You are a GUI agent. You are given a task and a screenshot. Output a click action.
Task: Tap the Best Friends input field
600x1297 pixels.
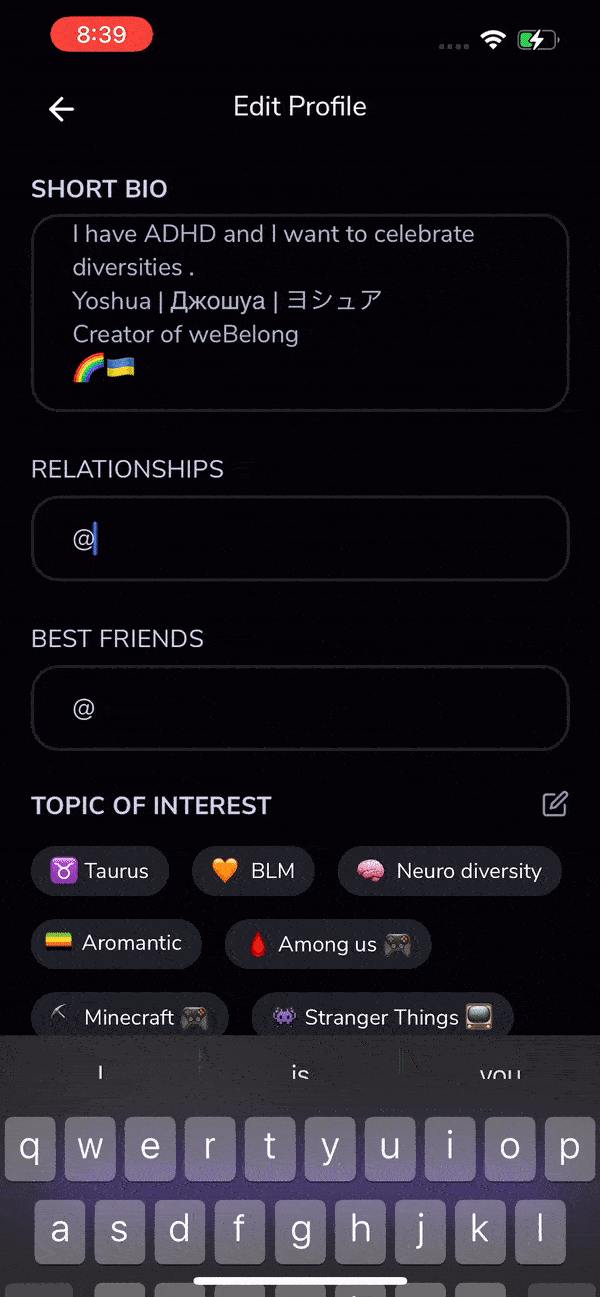tap(300, 708)
